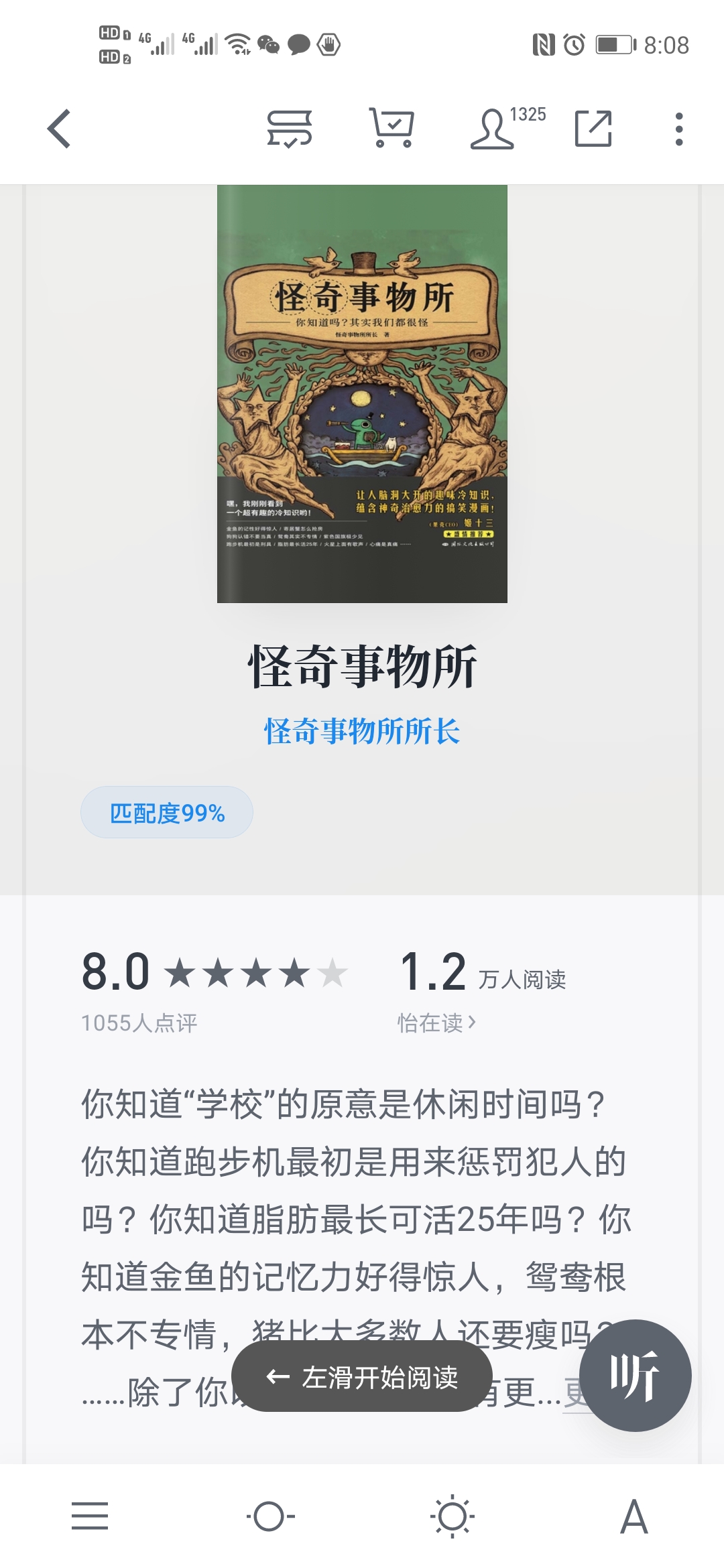Open the overflow menu

(678, 129)
